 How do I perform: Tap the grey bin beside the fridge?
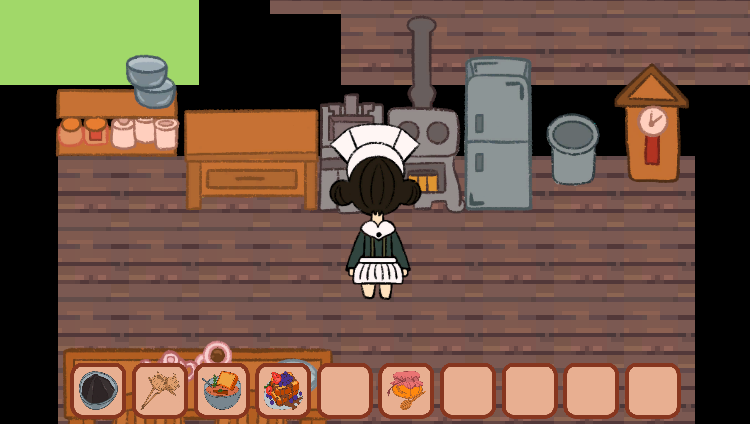tap(573, 150)
